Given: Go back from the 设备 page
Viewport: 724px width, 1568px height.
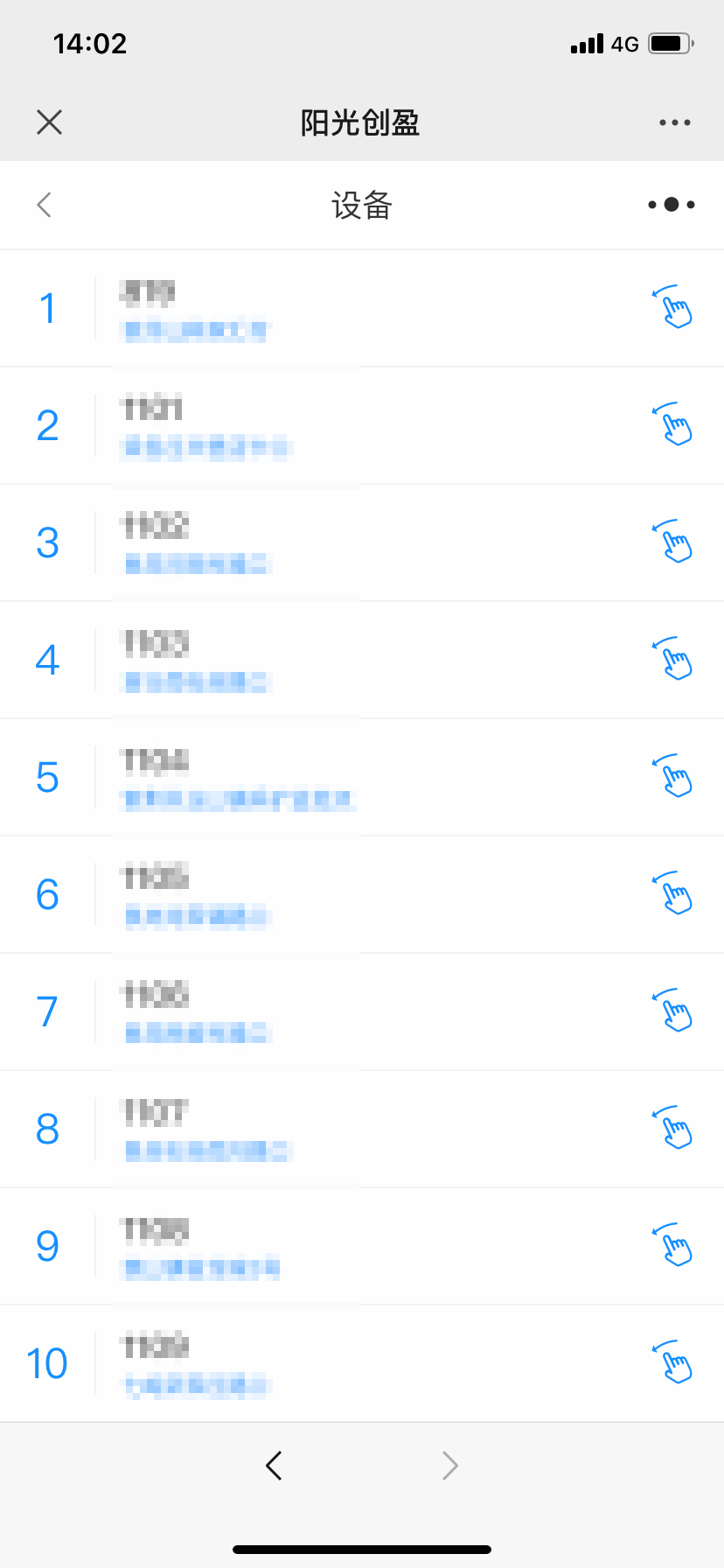Looking at the screenshot, I should point(45,205).
